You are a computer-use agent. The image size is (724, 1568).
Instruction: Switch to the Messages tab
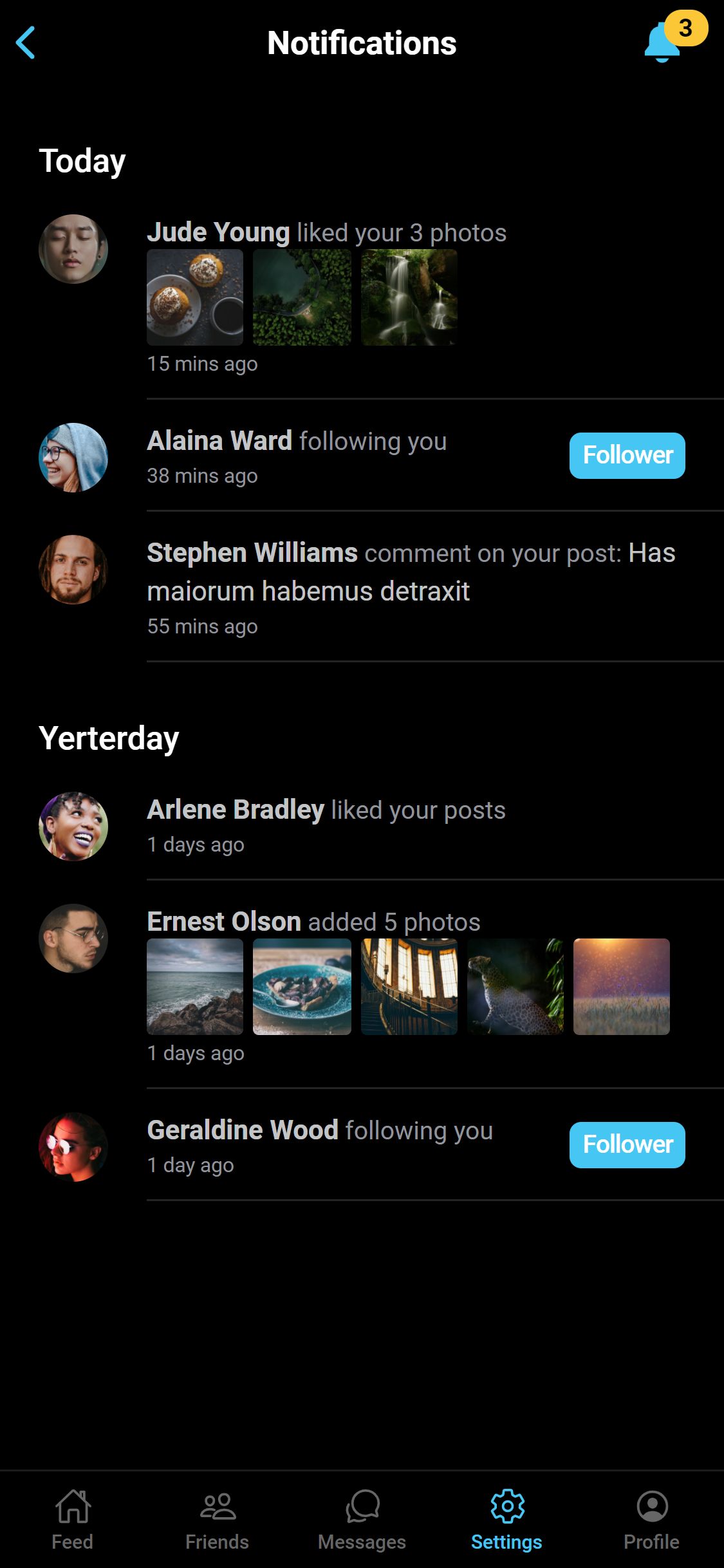pos(362,1520)
